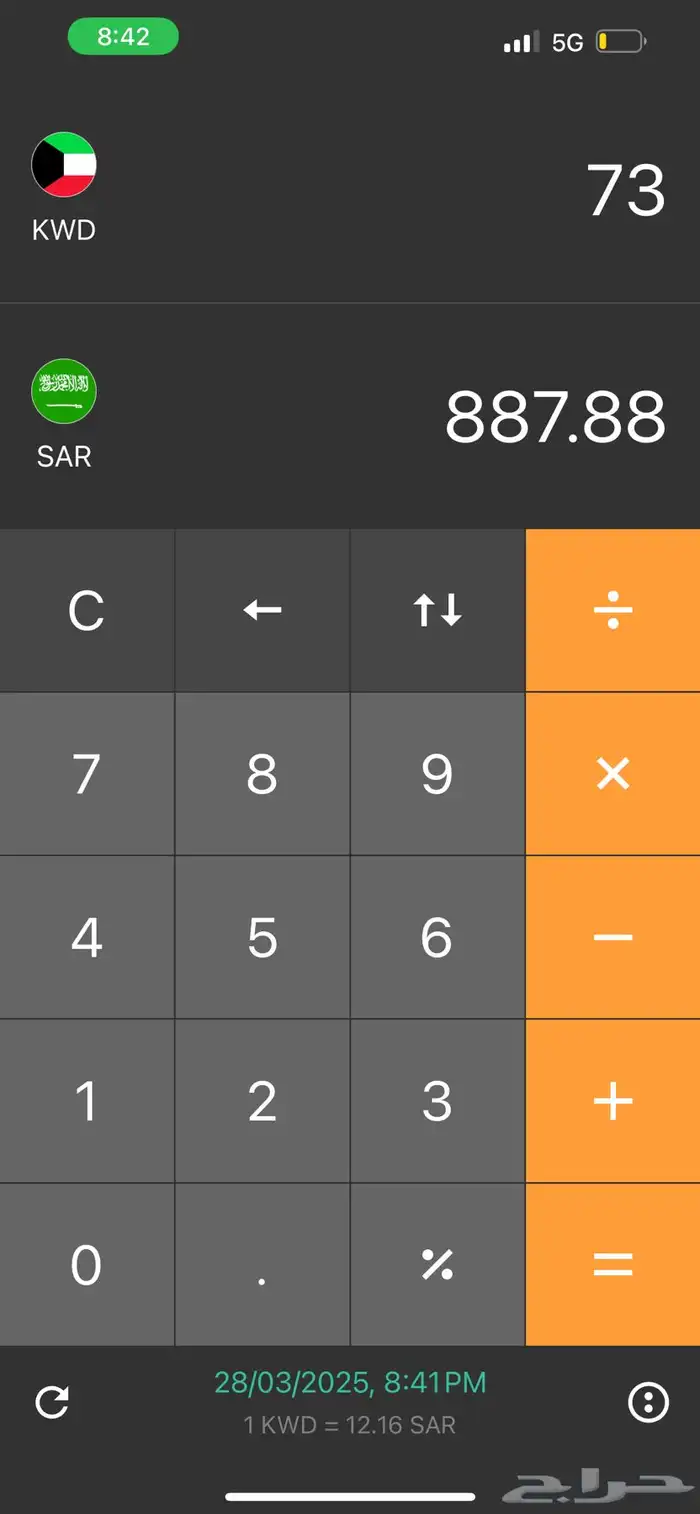Tap the plus operator key
Viewport: 700px width, 1514px height.
tap(612, 1101)
